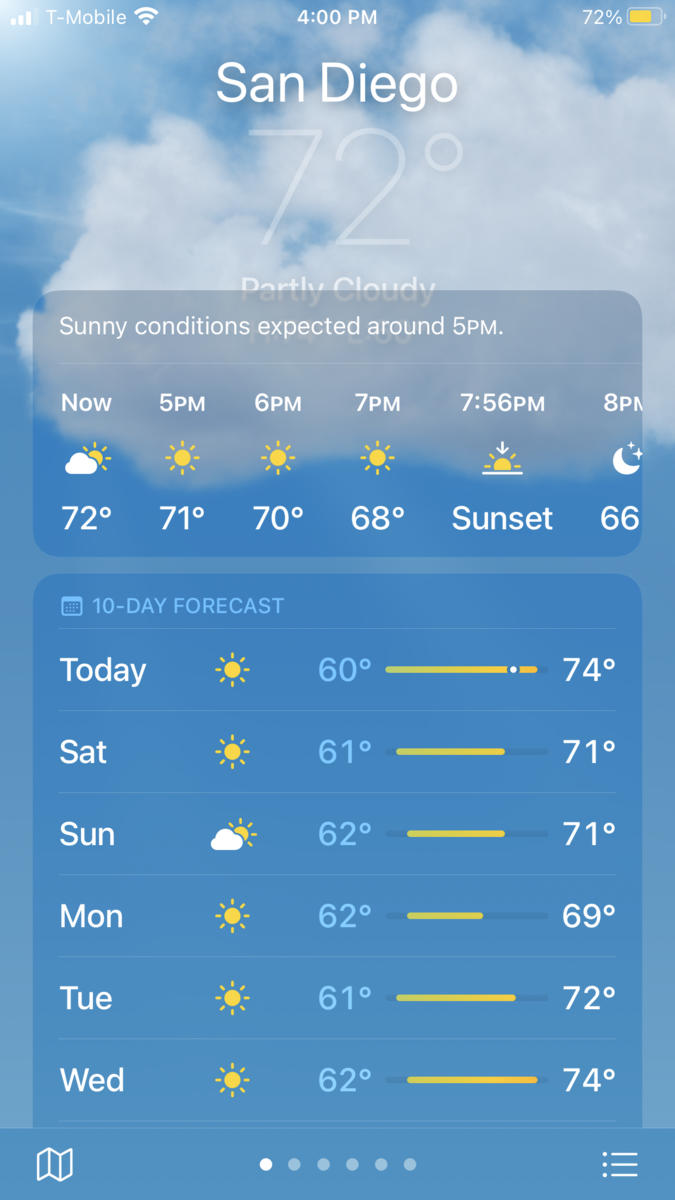Open Sun forecast details

coord(337,834)
